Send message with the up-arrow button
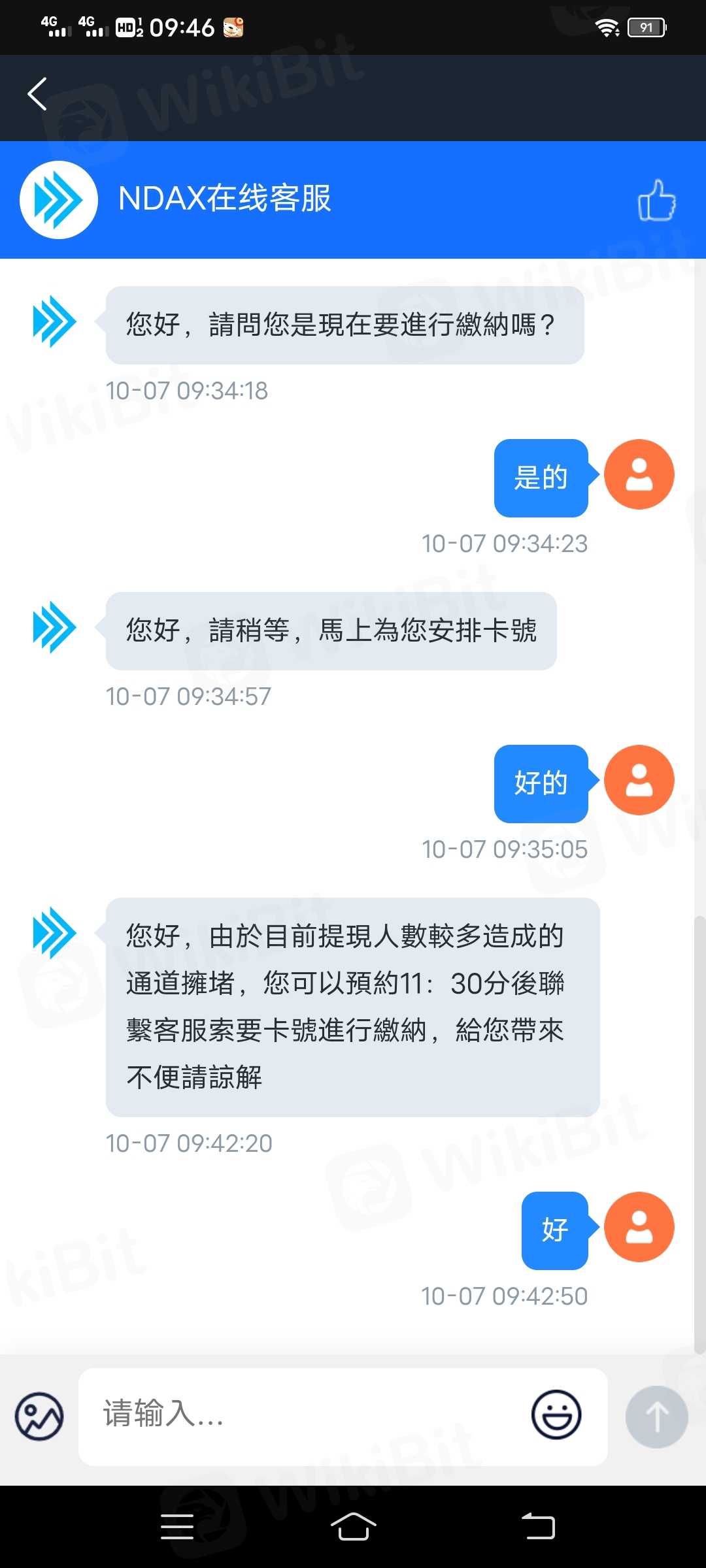The width and height of the screenshot is (706, 1568). 656,1416
